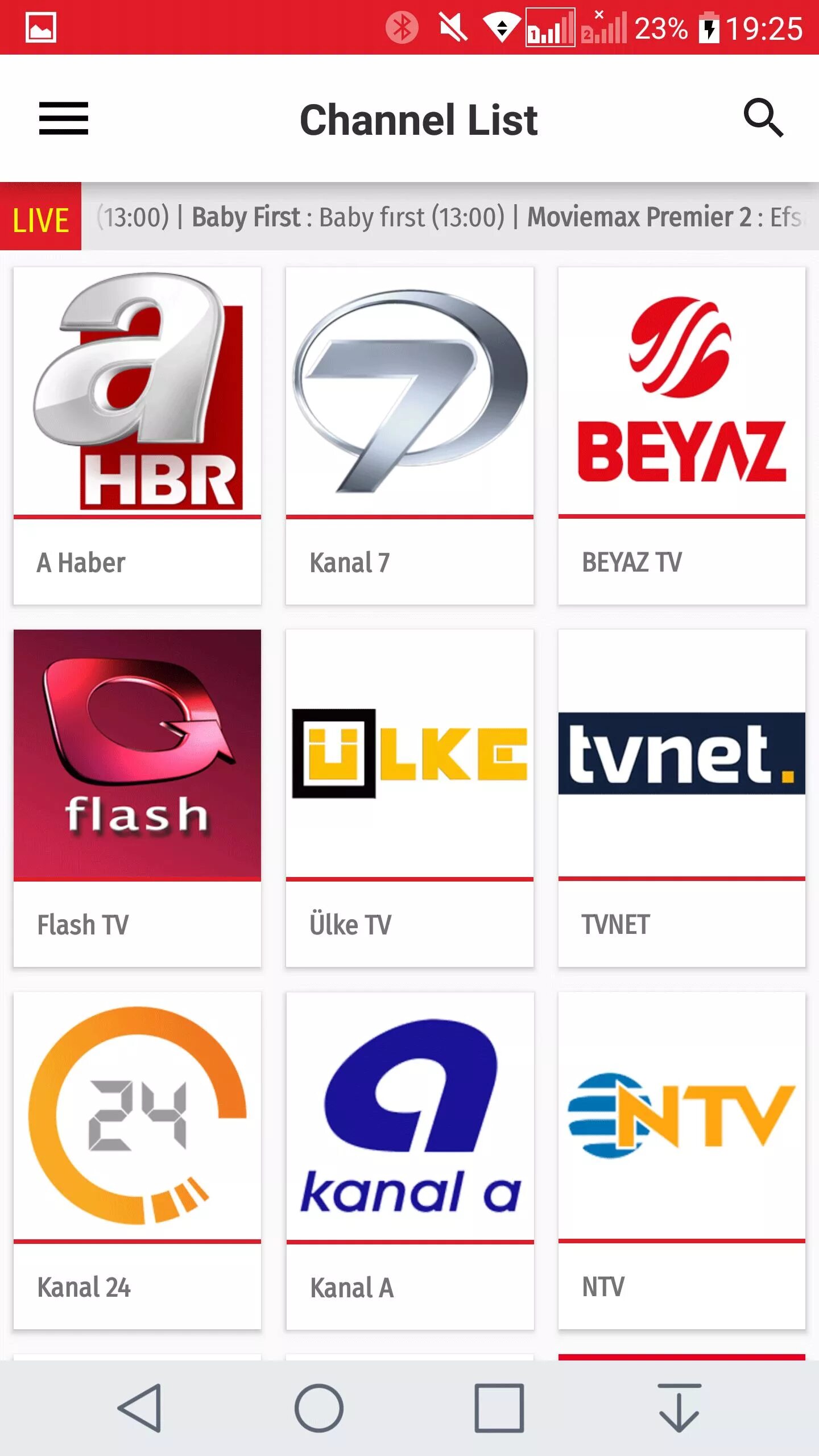The height and width of the screenshot is (1456, 819).
Task: Open Ülke TV channel
Action: point(409,798)
